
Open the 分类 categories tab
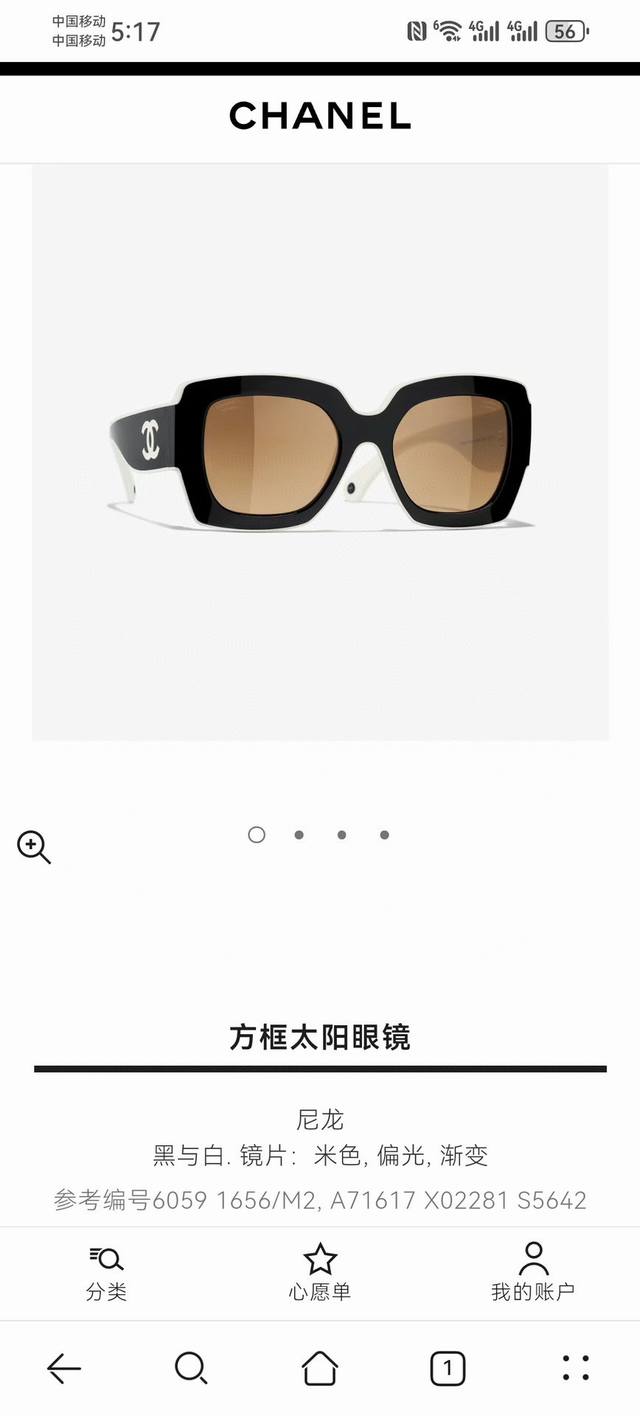pos(106,1274)
